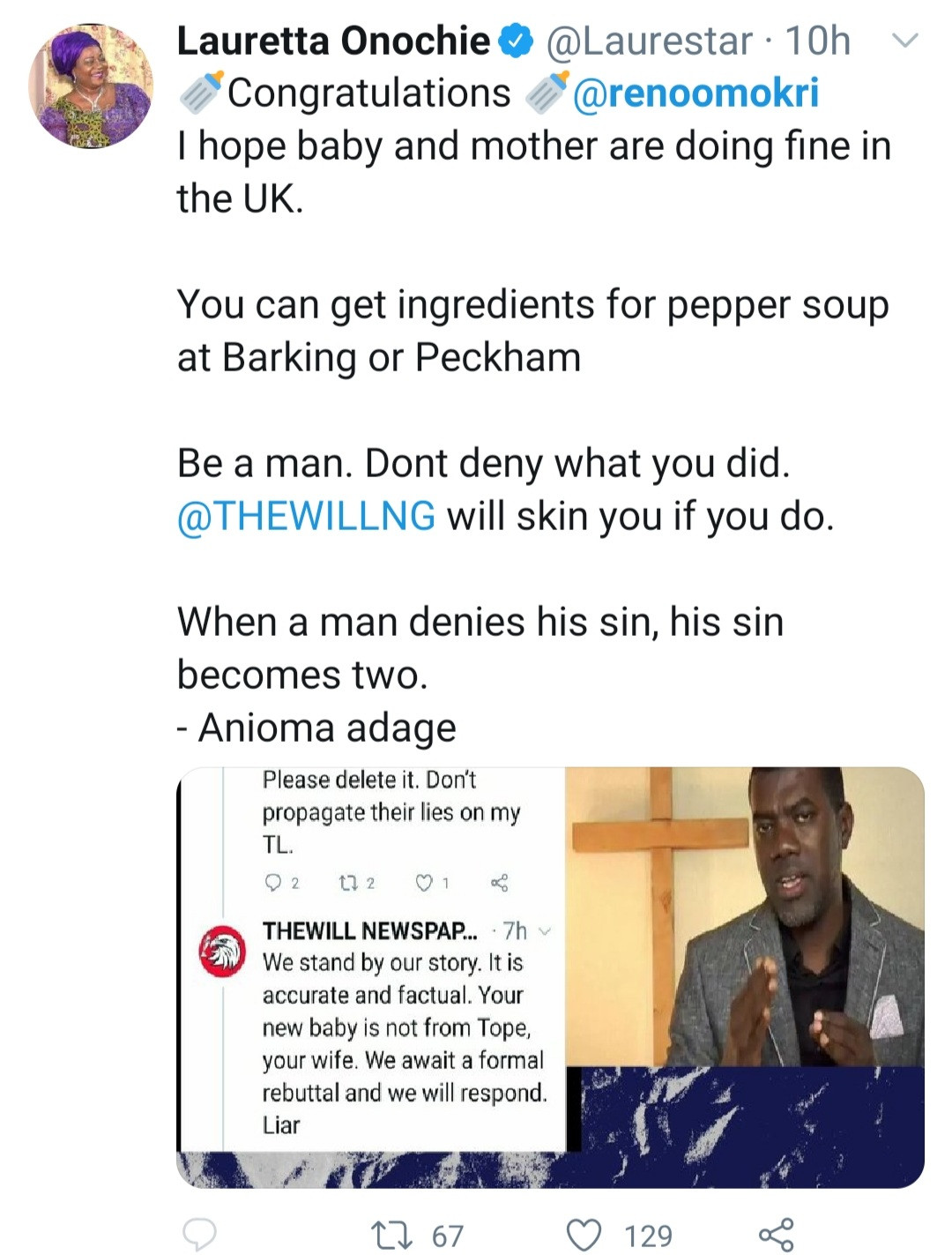This screenshot has width=952, height=1255.
Task: Like the tweet with 129 likes
Action: pos(584,1234)
